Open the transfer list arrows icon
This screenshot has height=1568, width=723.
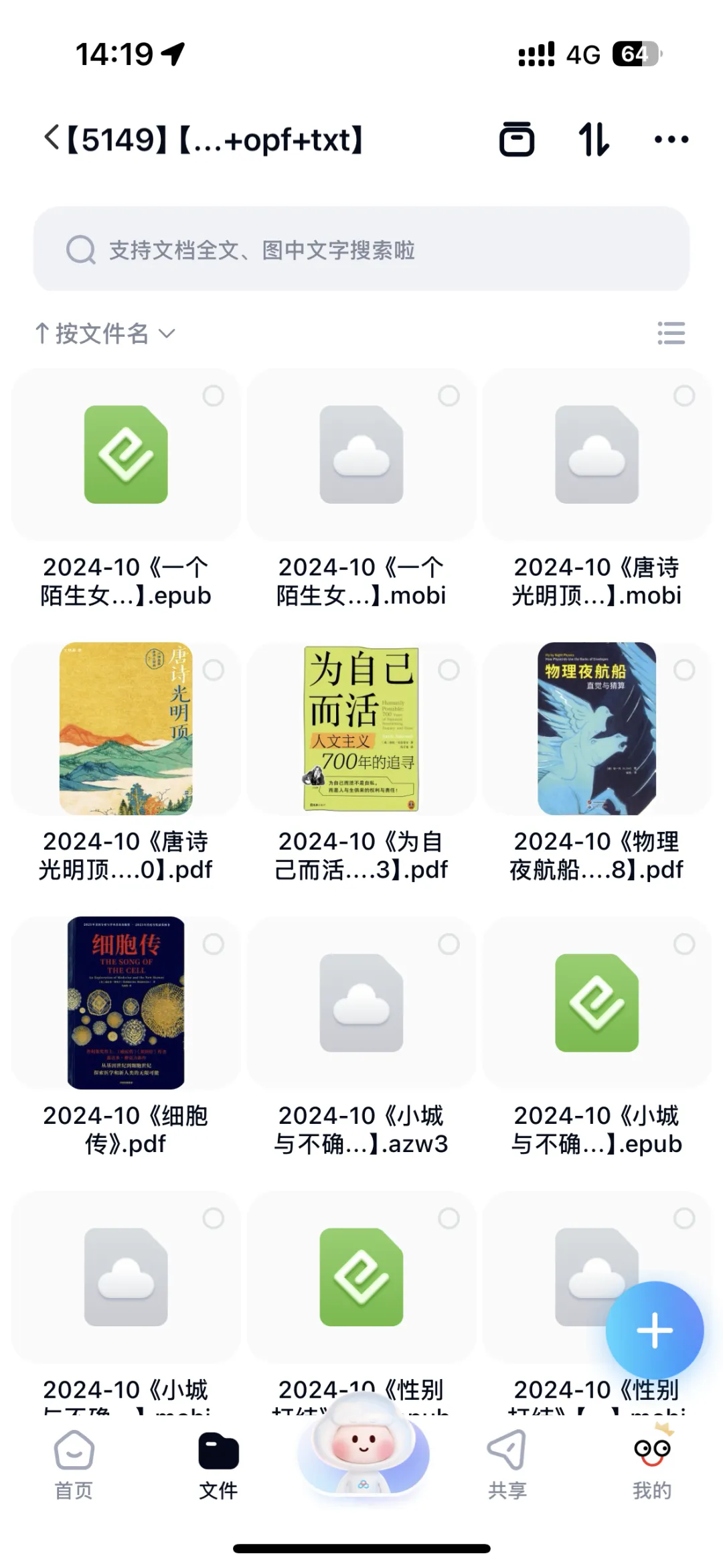(x=594, y=139)
